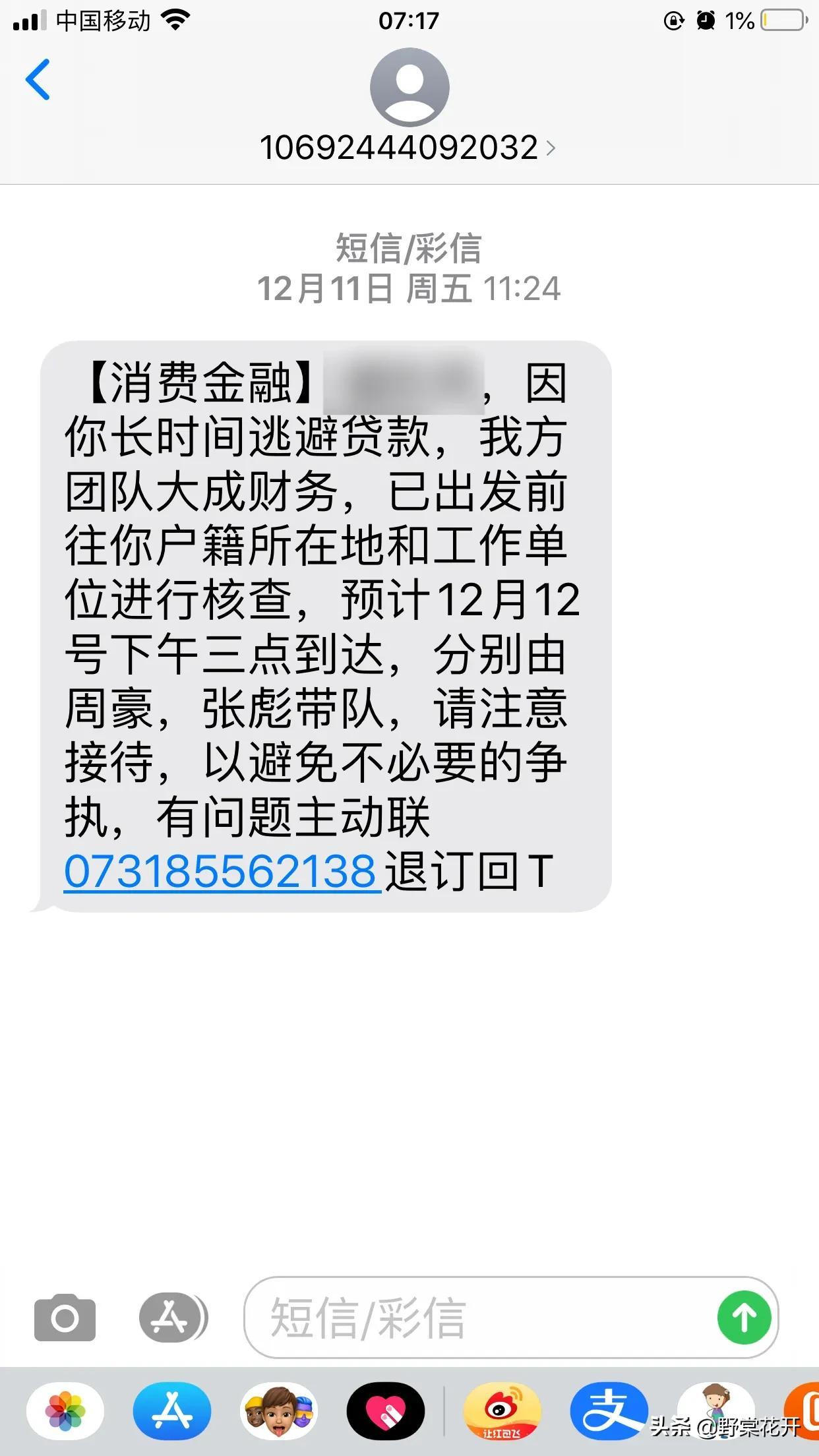Send the message with the green arrow
The height and width of the screenshot is (1456, 819).
[744, 1318]
